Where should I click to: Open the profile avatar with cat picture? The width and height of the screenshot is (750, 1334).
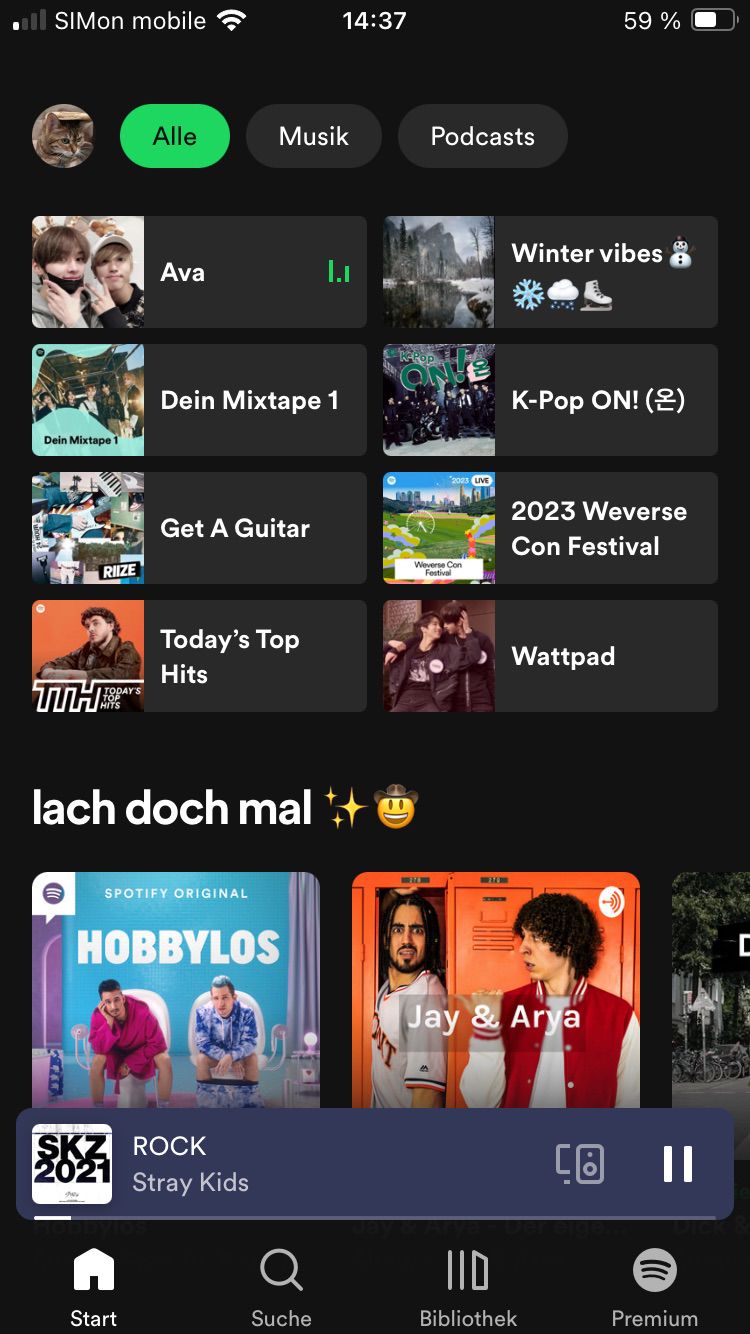(63, 136)
